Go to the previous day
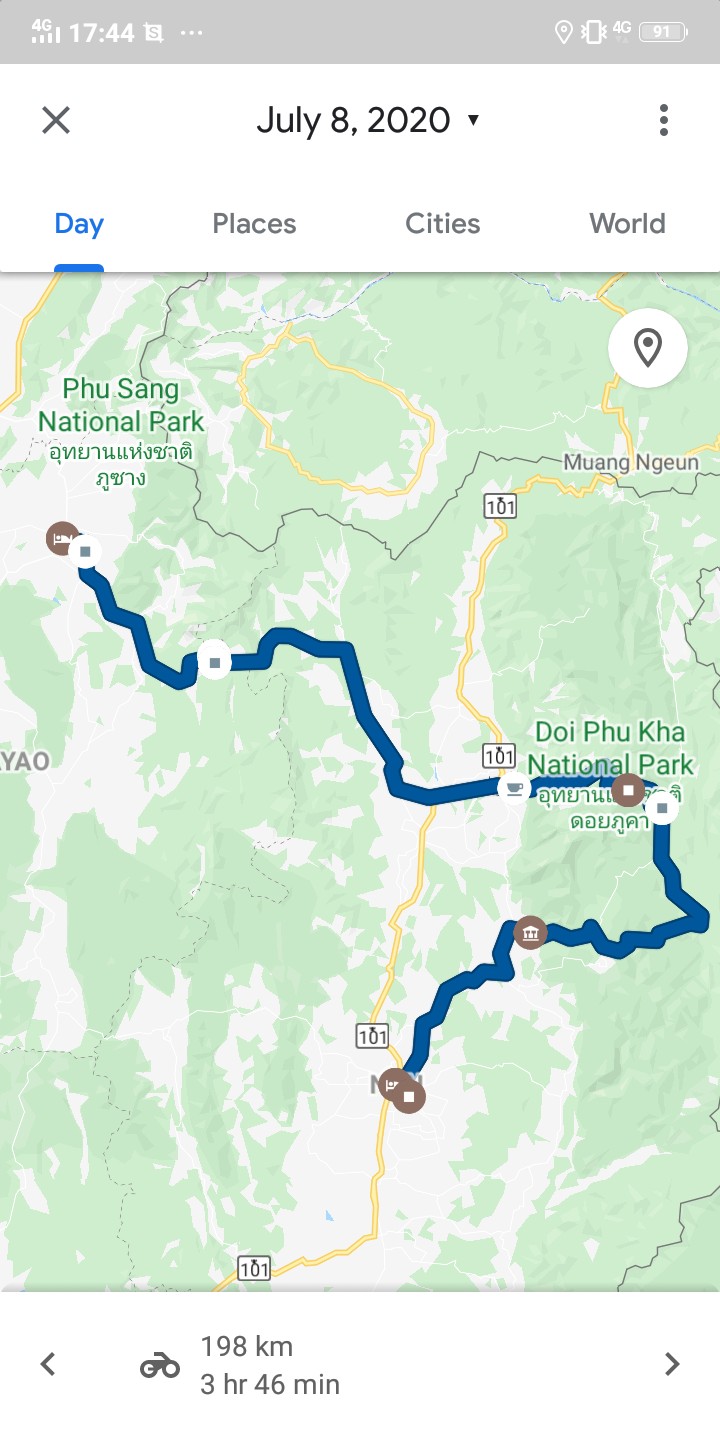720x1436 pixels. point(47,1364)
